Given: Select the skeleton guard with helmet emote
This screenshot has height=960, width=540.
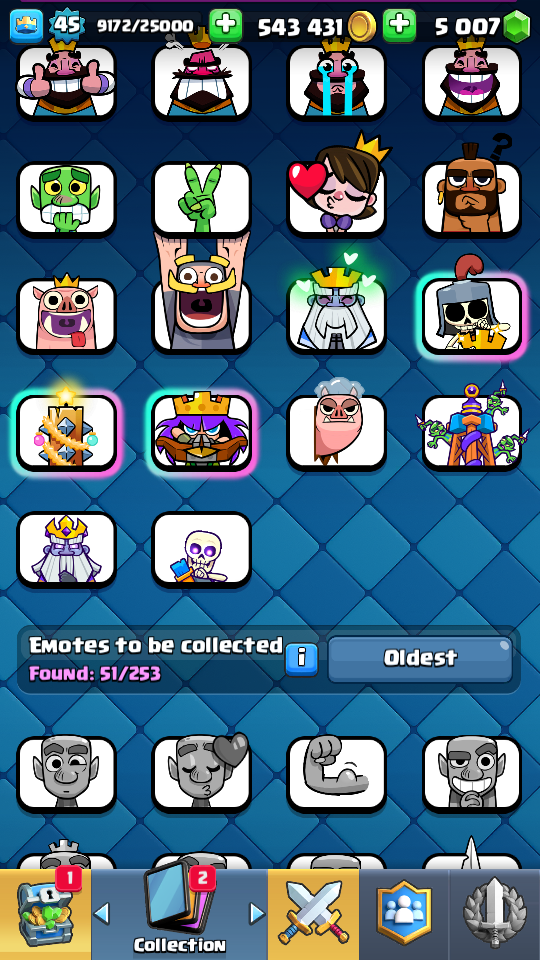Looking at the screenshot, I should 471,309.
